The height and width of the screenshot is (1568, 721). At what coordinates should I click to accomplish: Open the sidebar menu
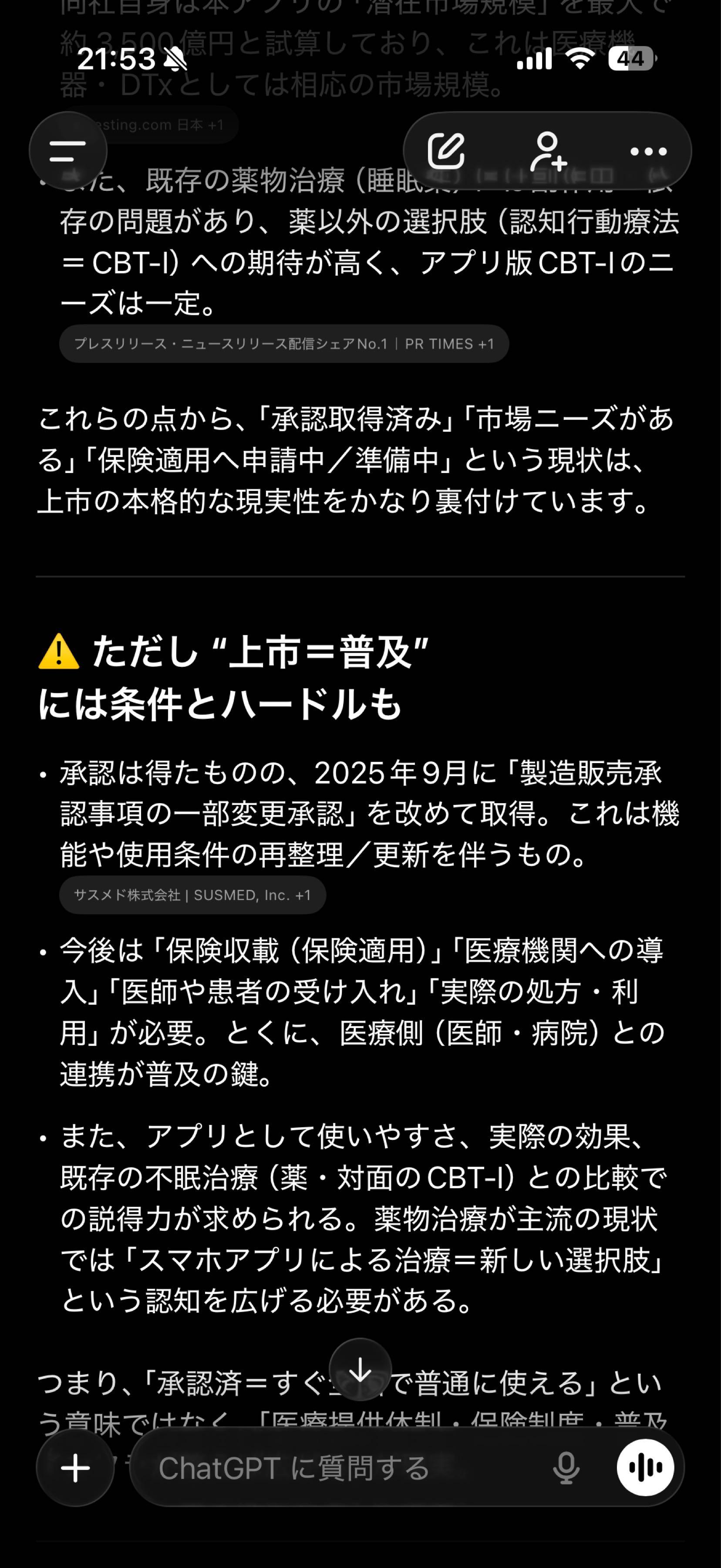pos(67,151)
